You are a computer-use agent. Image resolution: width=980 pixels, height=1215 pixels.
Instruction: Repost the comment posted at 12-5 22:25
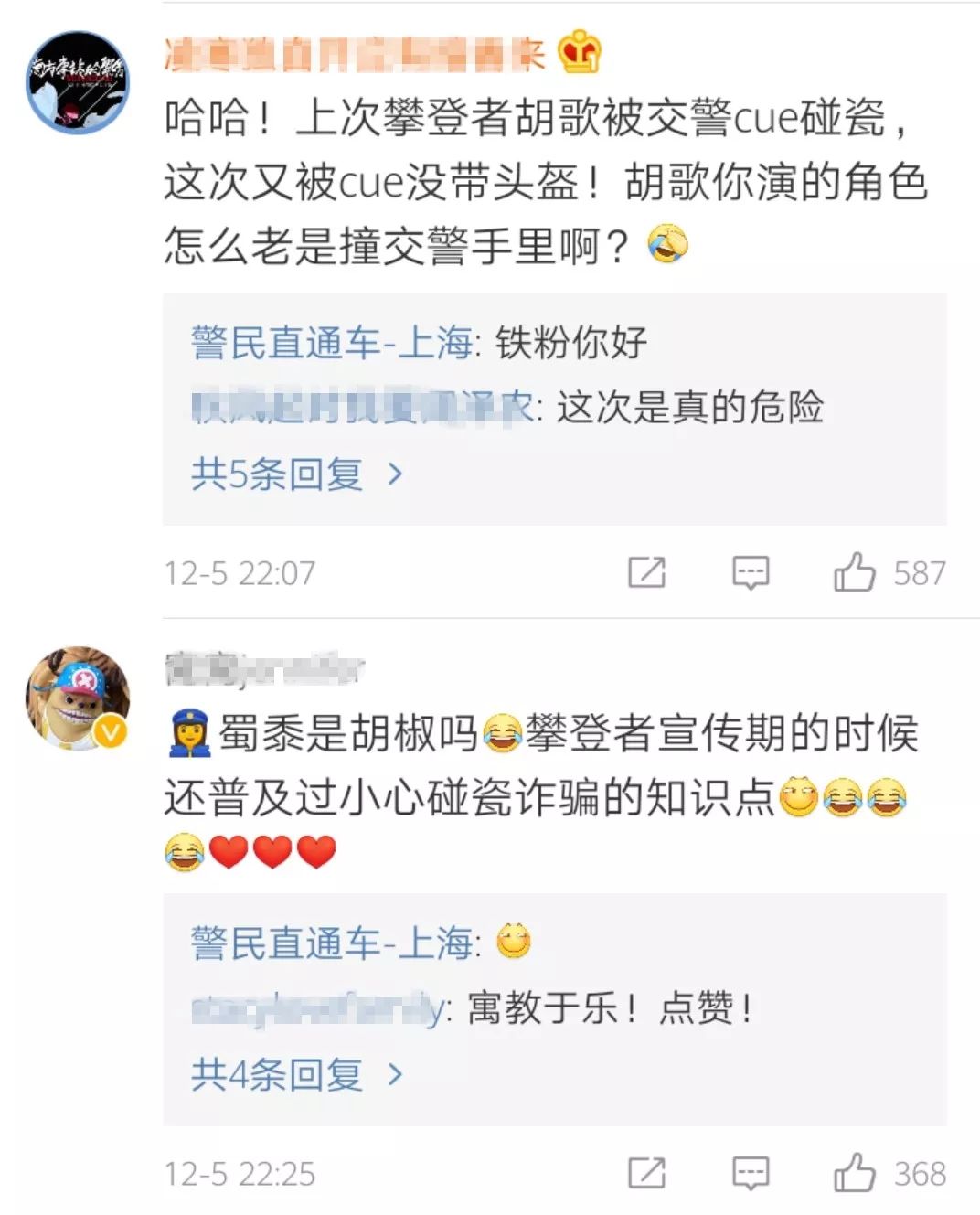pos(647,1173)
